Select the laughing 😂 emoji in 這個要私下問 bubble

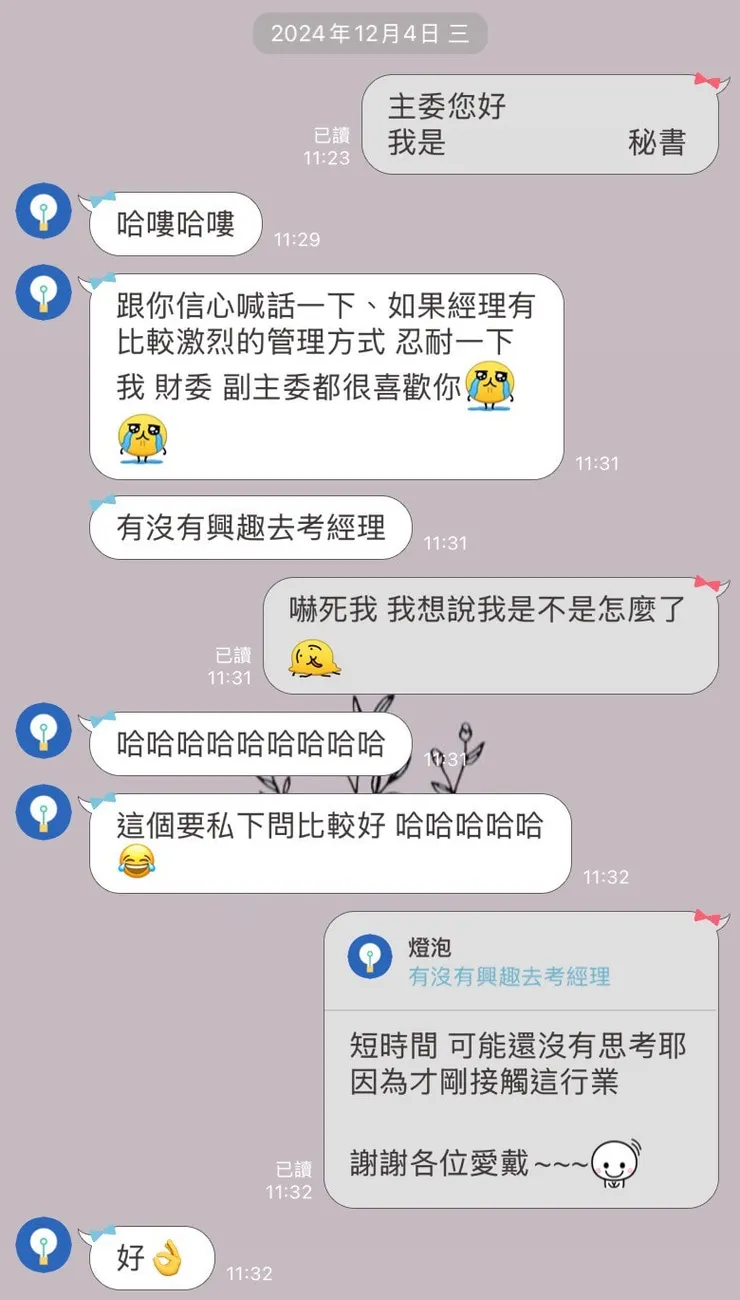(x=135, y=861)
